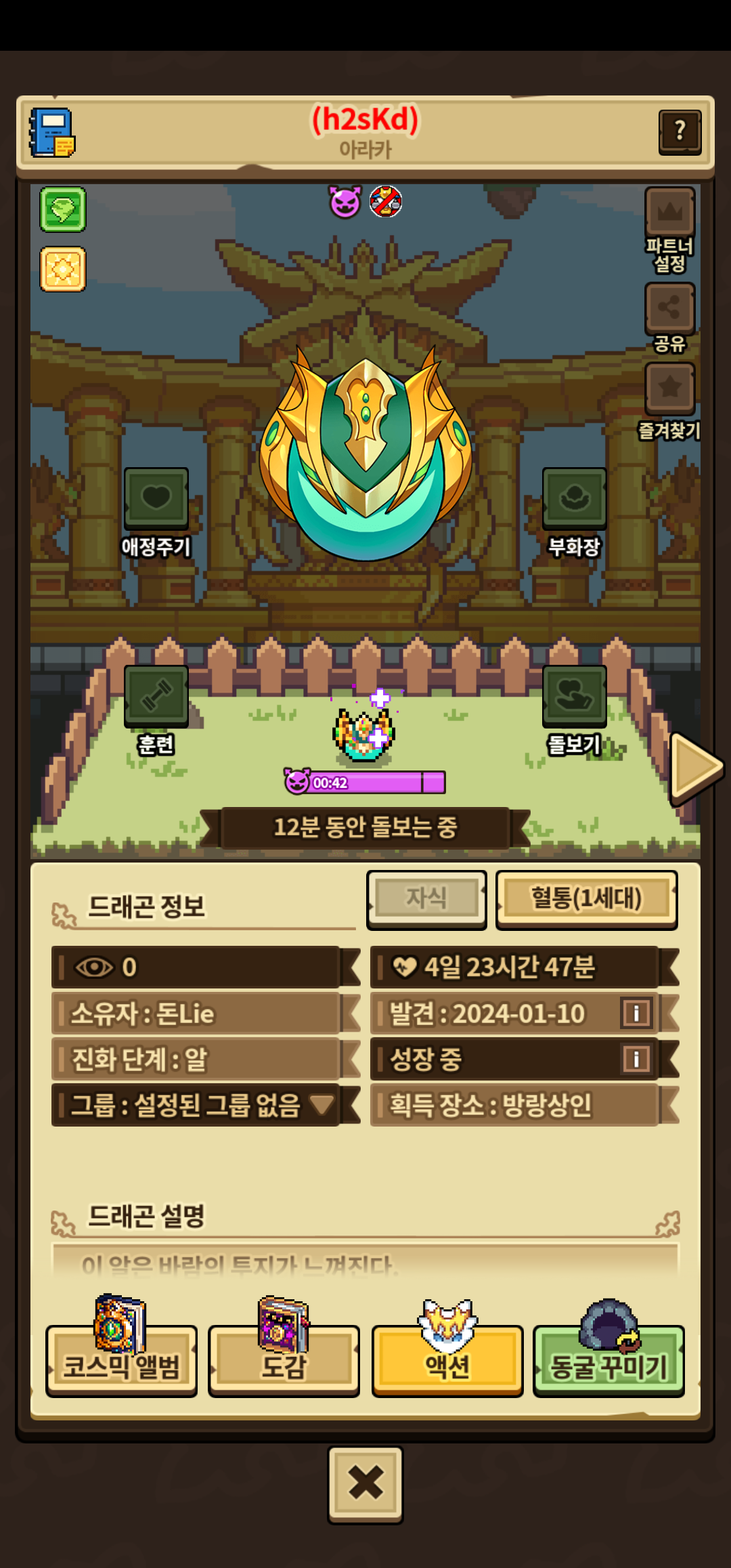Expand the 그룹 group dropdown
Image resolution: width=731 pixels, height=1568 pixels.
pyautogui.click(x=322, y=1105)
